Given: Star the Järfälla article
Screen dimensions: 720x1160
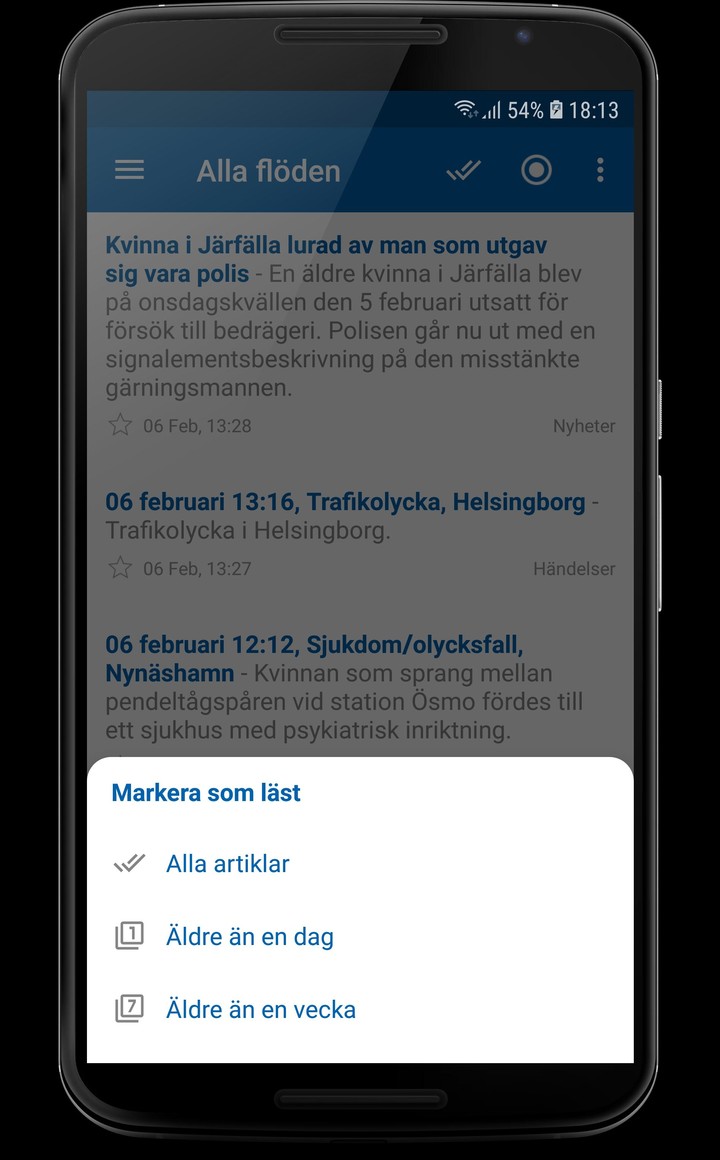Looking at the screenshot, I should pos(120,424).
